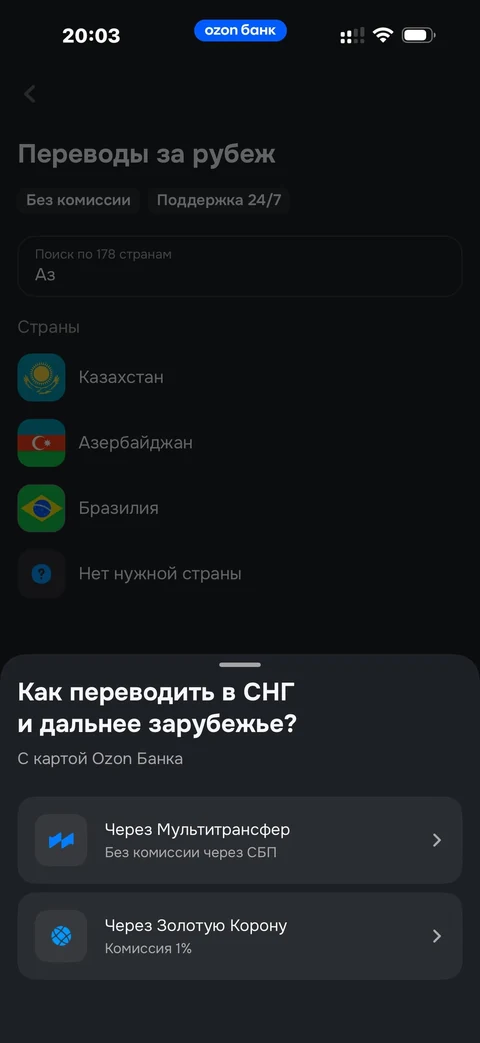Image resolution: width=480 pixels, height=1043 pixels.
Task: Tap the bottom sheet's drag handle
Action: [240, 665]
